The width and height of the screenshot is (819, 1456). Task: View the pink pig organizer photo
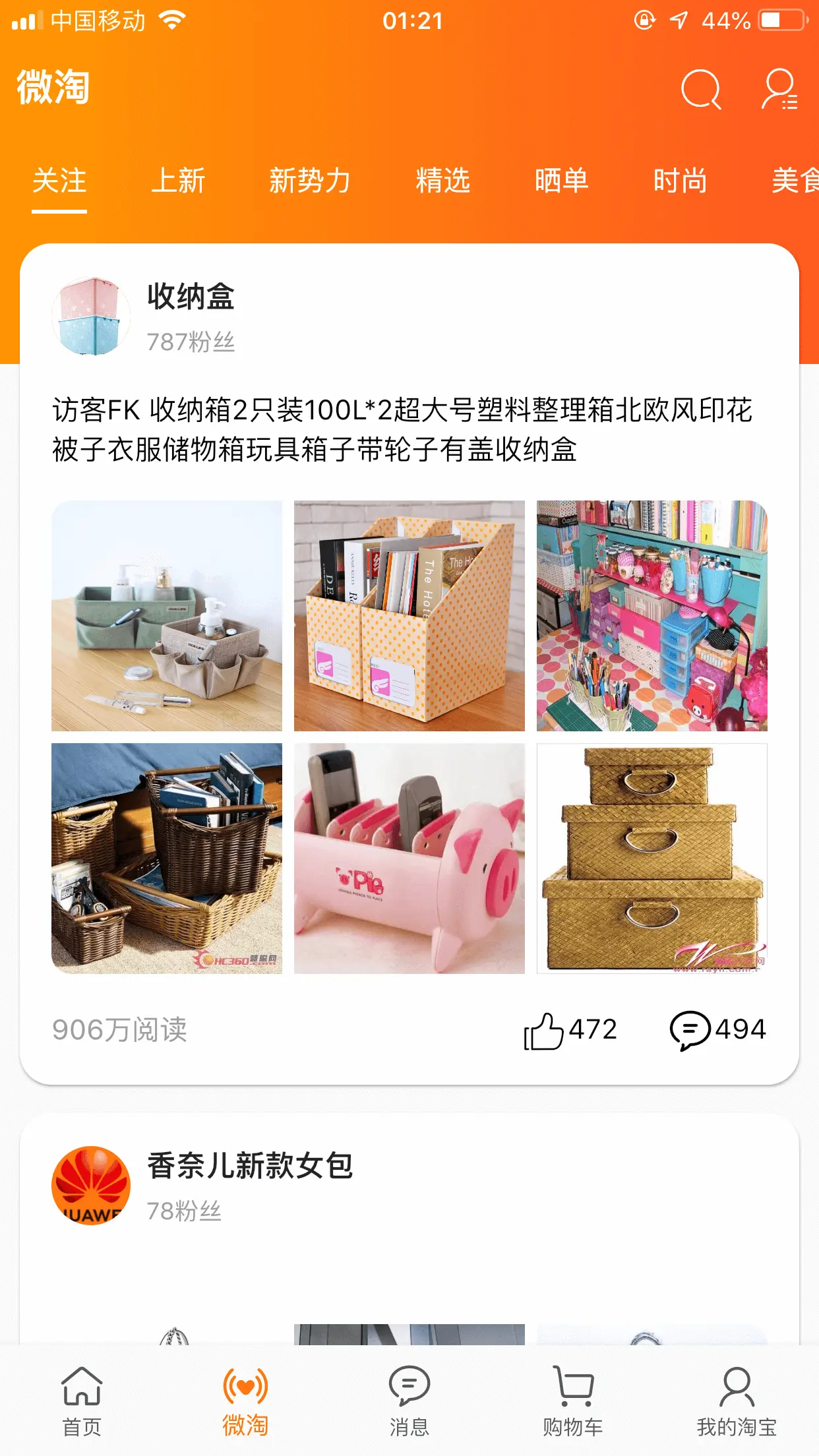(x=409, y=859)
